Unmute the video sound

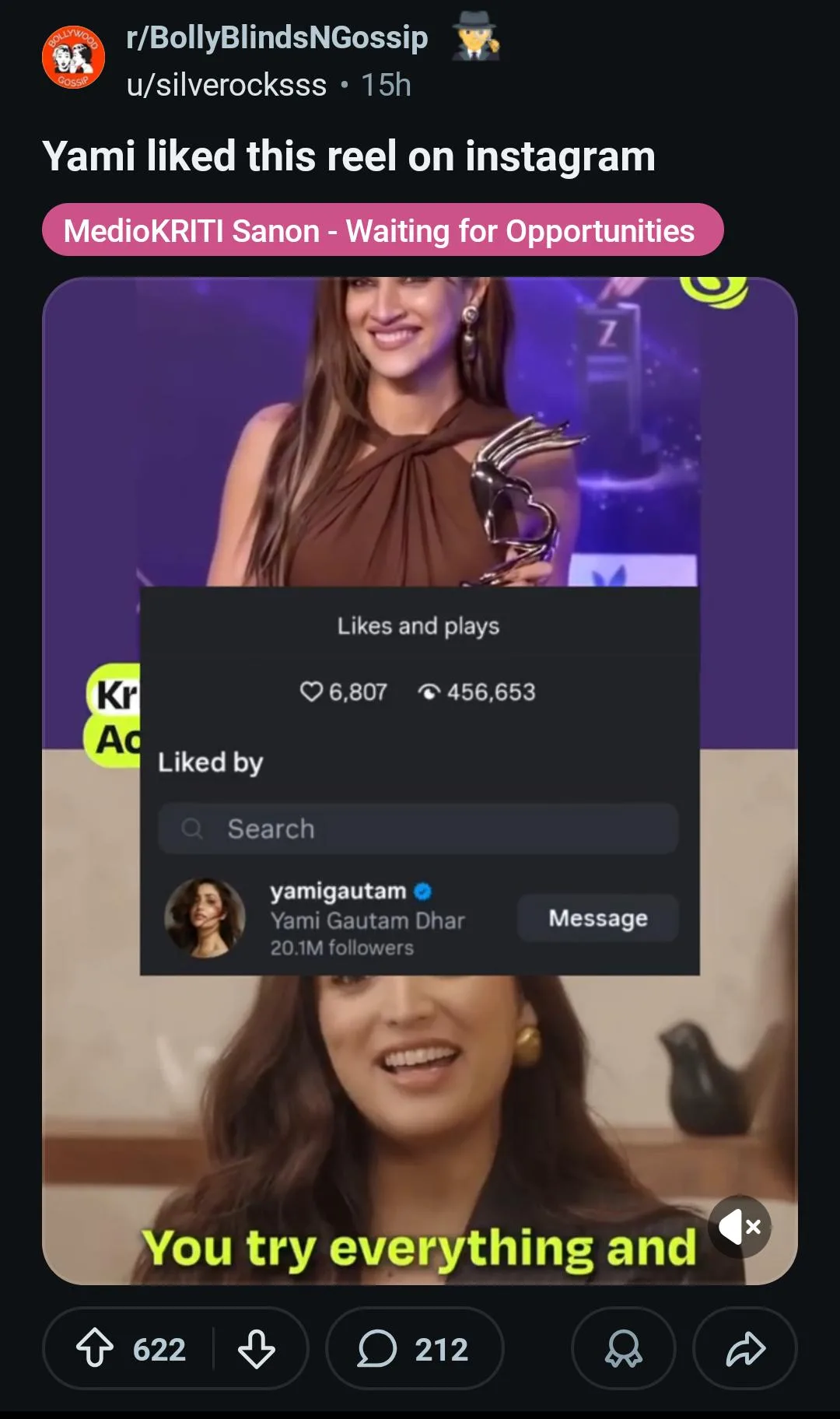[740, 1227]
